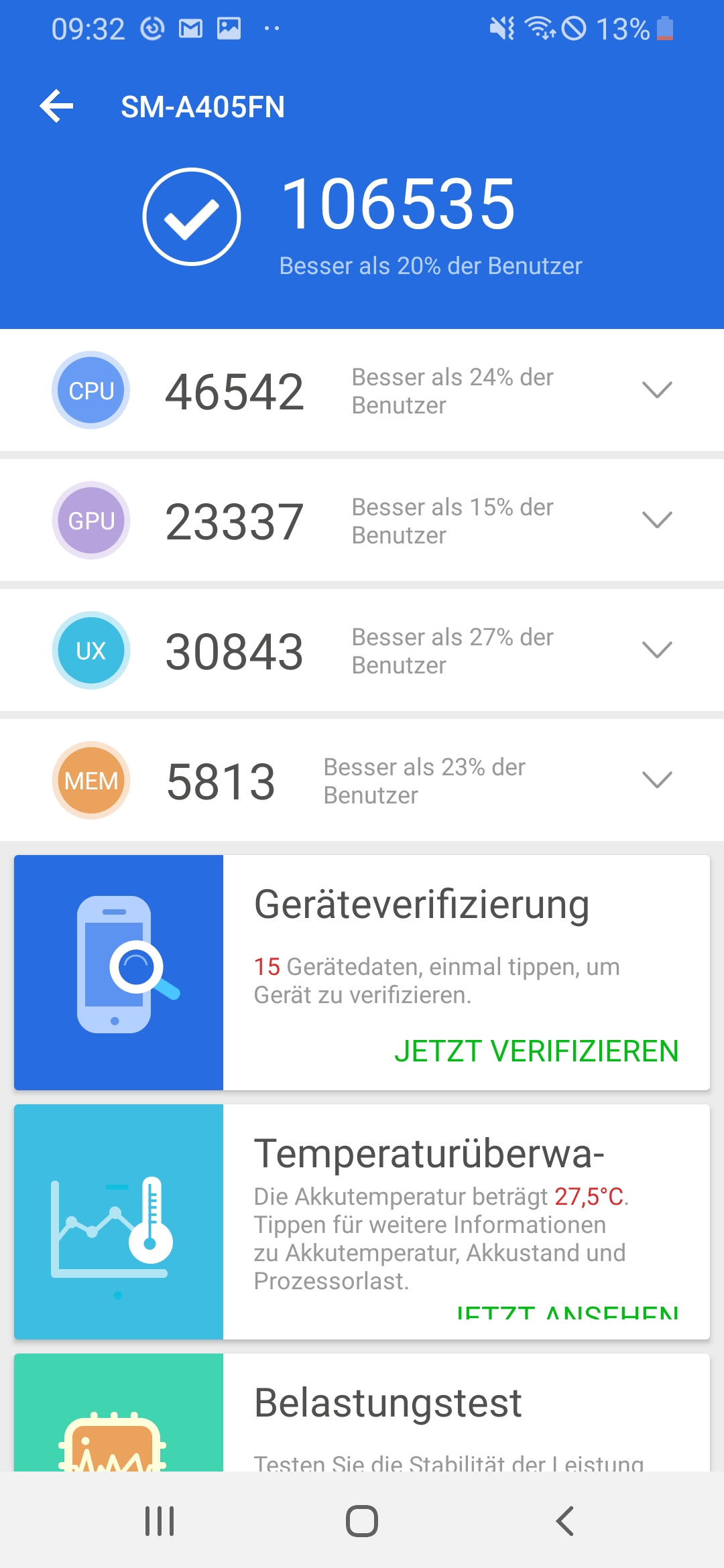Expand the UX score details
This screenshot has height=1568, width=724.
click(657, 650)
